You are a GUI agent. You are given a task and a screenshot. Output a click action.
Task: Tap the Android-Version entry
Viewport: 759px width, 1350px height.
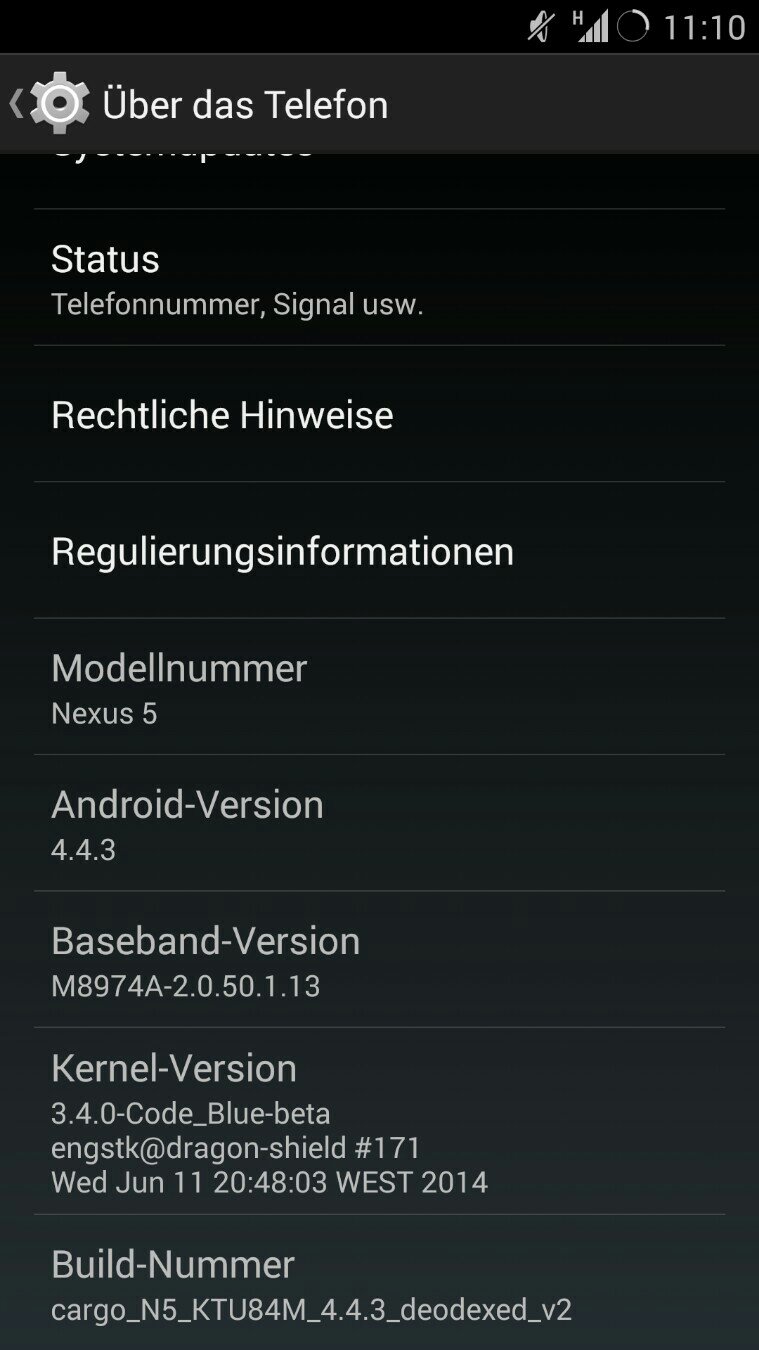click(x=379, y=824)
